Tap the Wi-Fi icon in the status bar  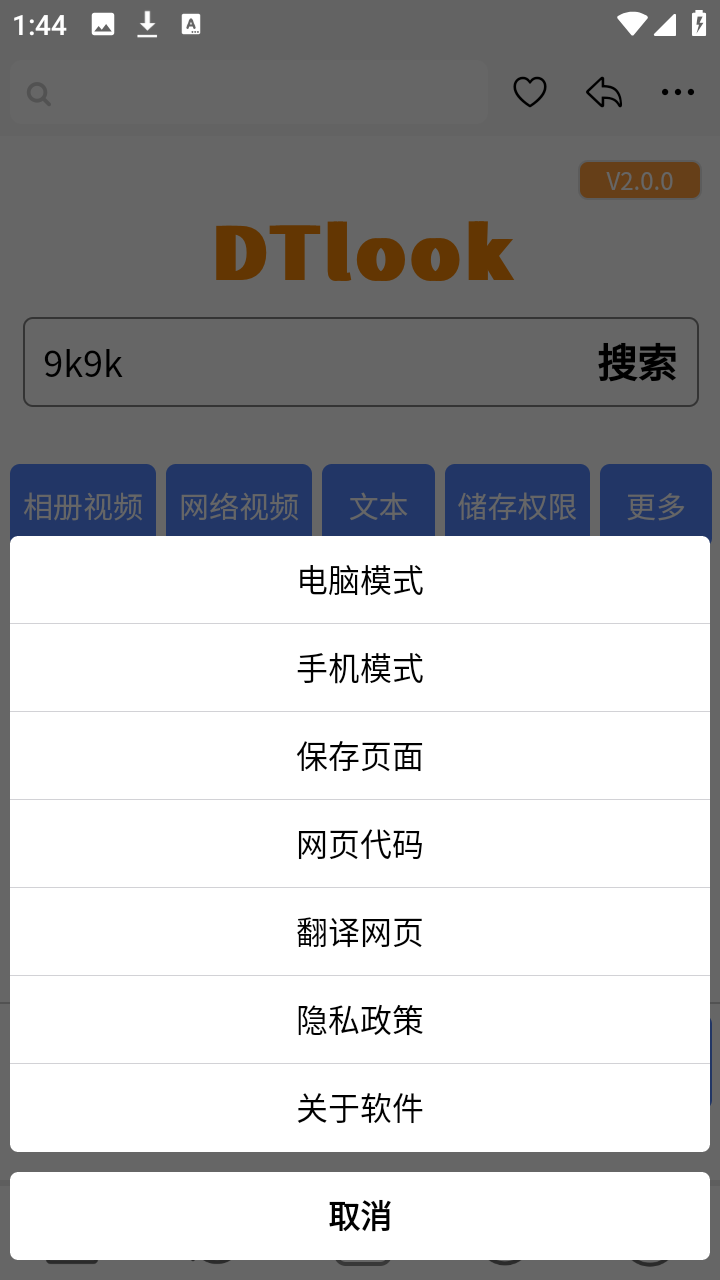point(632,25)
